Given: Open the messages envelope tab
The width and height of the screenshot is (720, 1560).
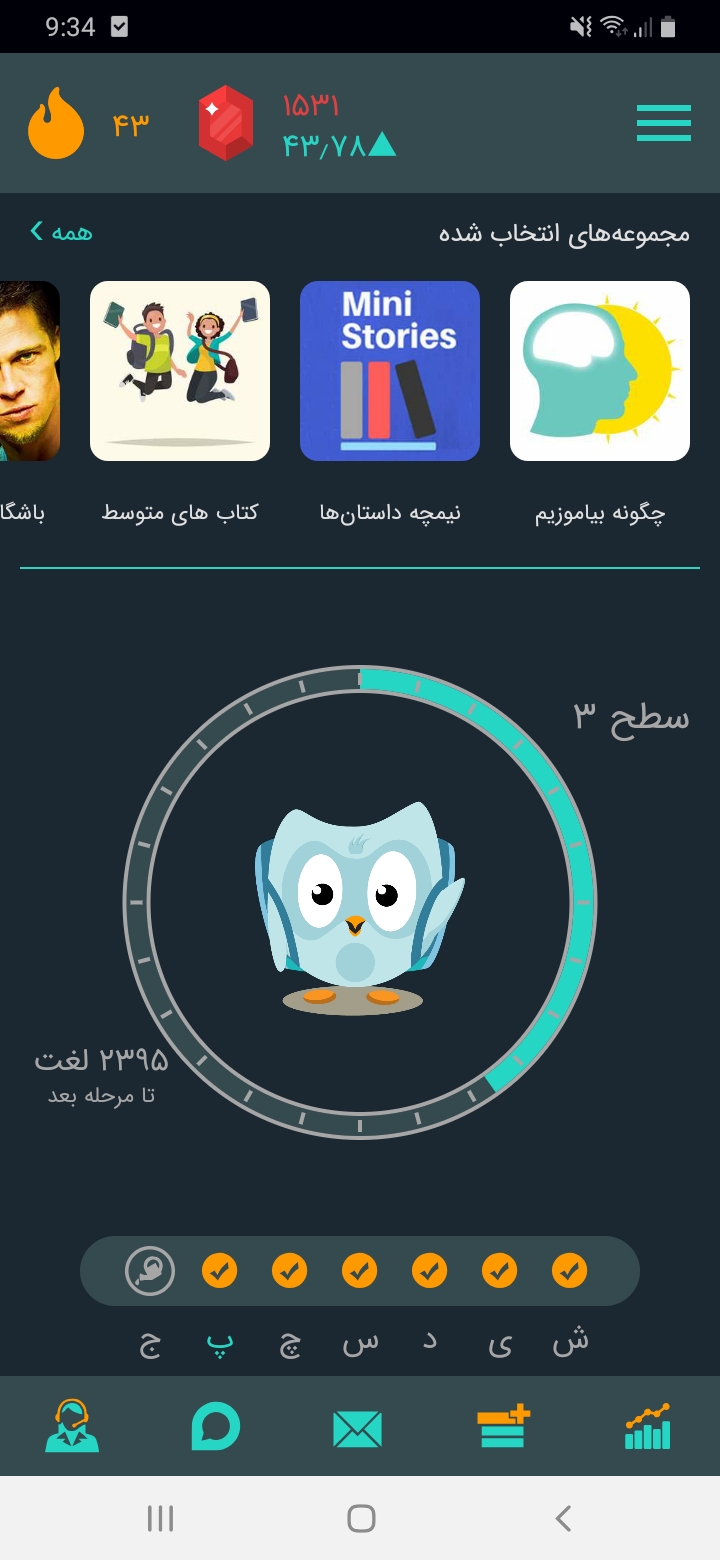Looking at the screenshot, I should [x=358, y=1428].
